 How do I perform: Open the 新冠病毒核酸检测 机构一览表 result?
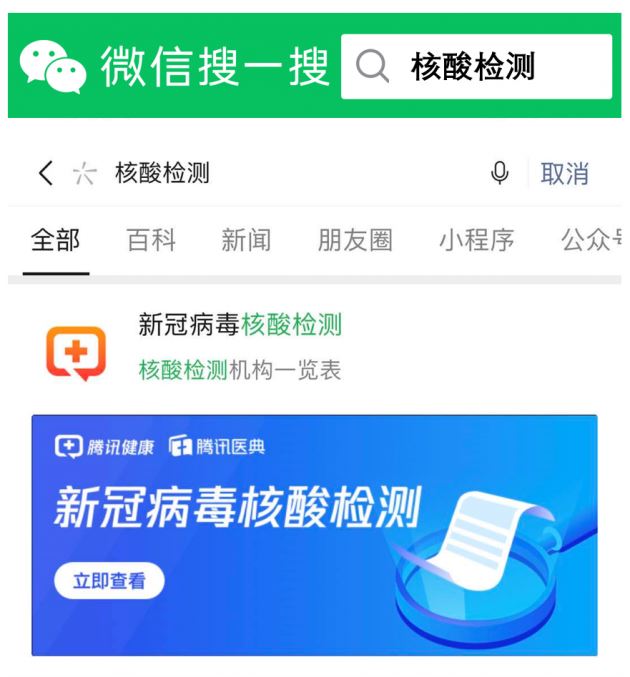[x=240, y=346]
